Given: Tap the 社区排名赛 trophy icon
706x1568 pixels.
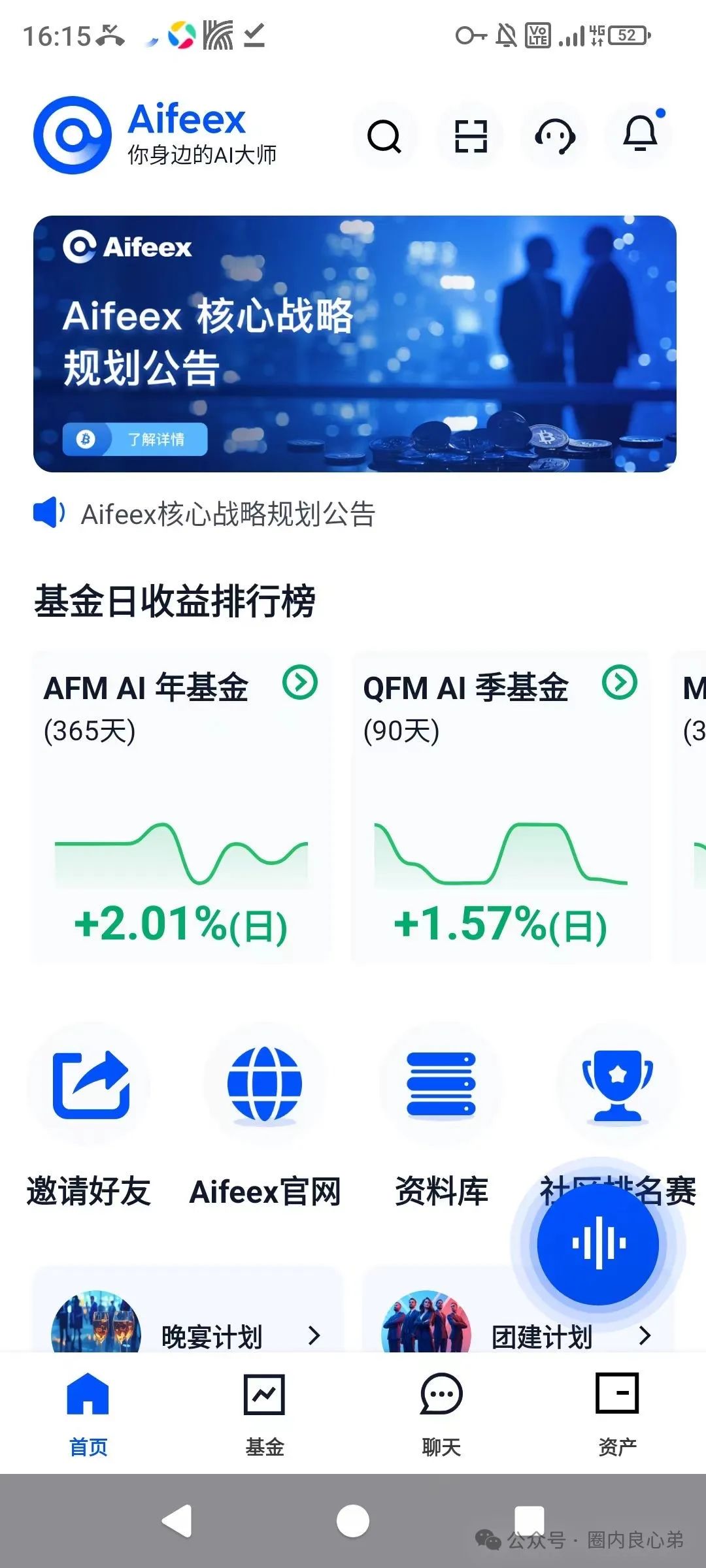Looking at the screenshot, I should [617, 1083].
